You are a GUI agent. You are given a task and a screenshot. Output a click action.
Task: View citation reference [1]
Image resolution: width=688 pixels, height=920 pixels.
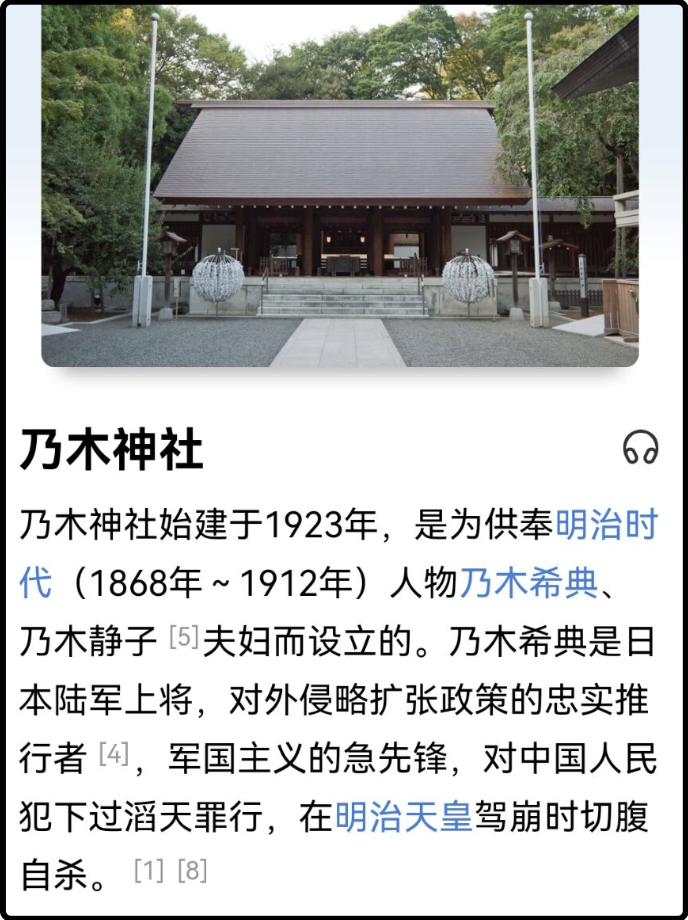(149, 871)
